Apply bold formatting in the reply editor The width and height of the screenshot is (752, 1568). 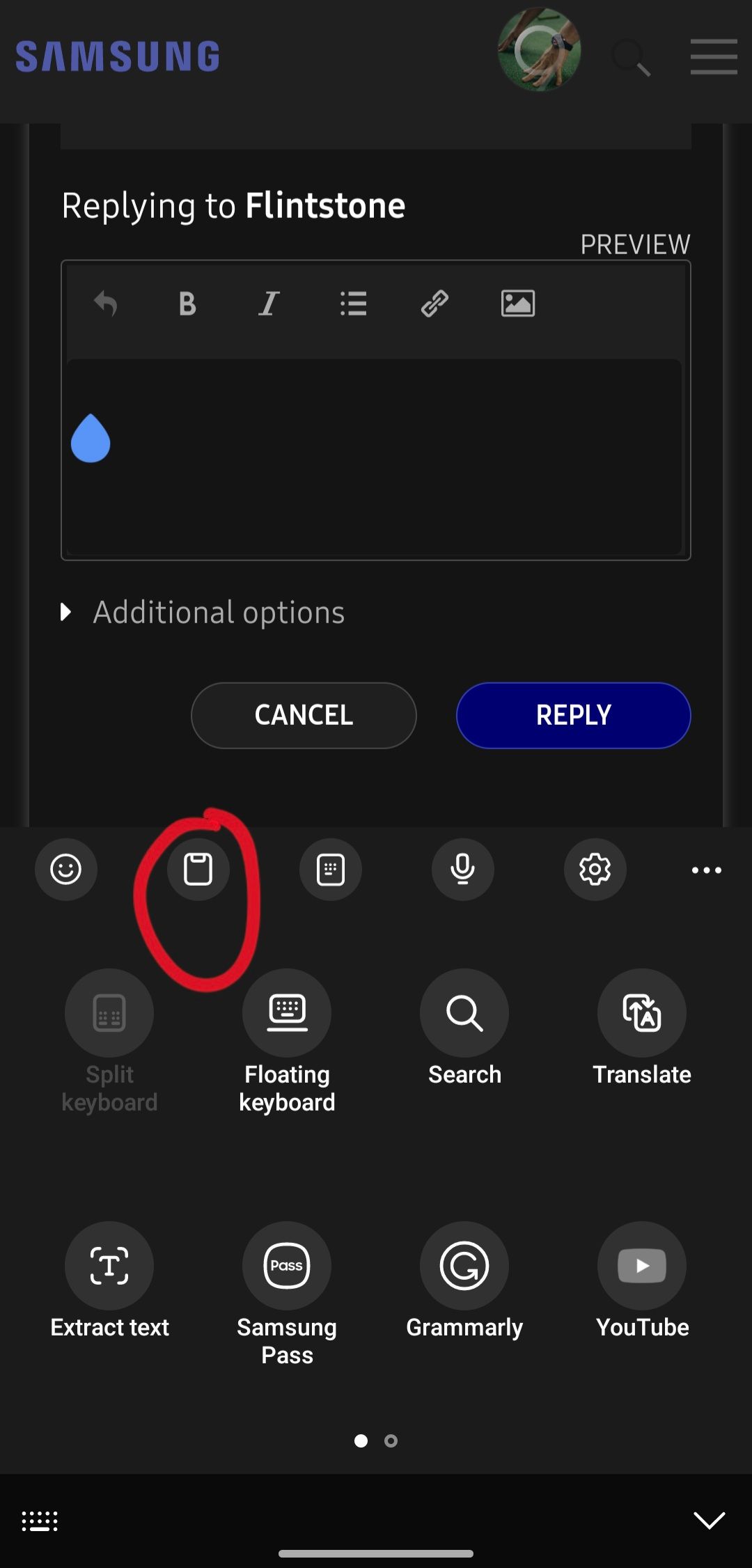186,304
